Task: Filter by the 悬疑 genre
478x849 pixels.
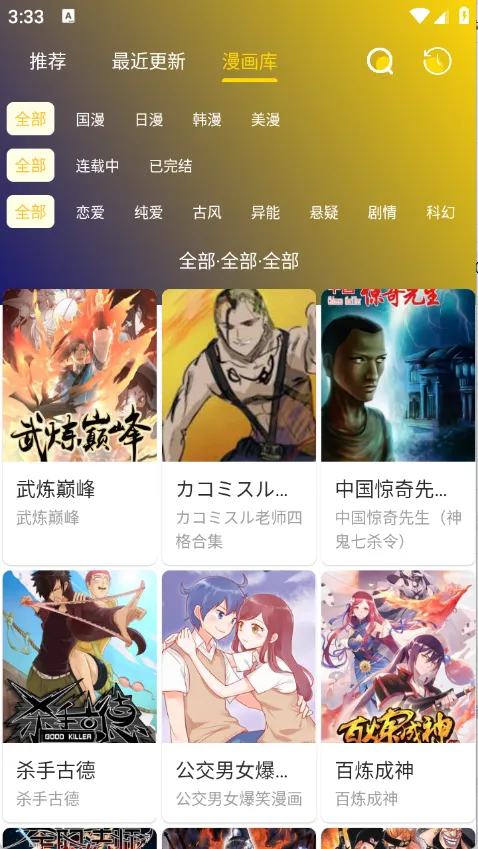Action: (324, 212)
